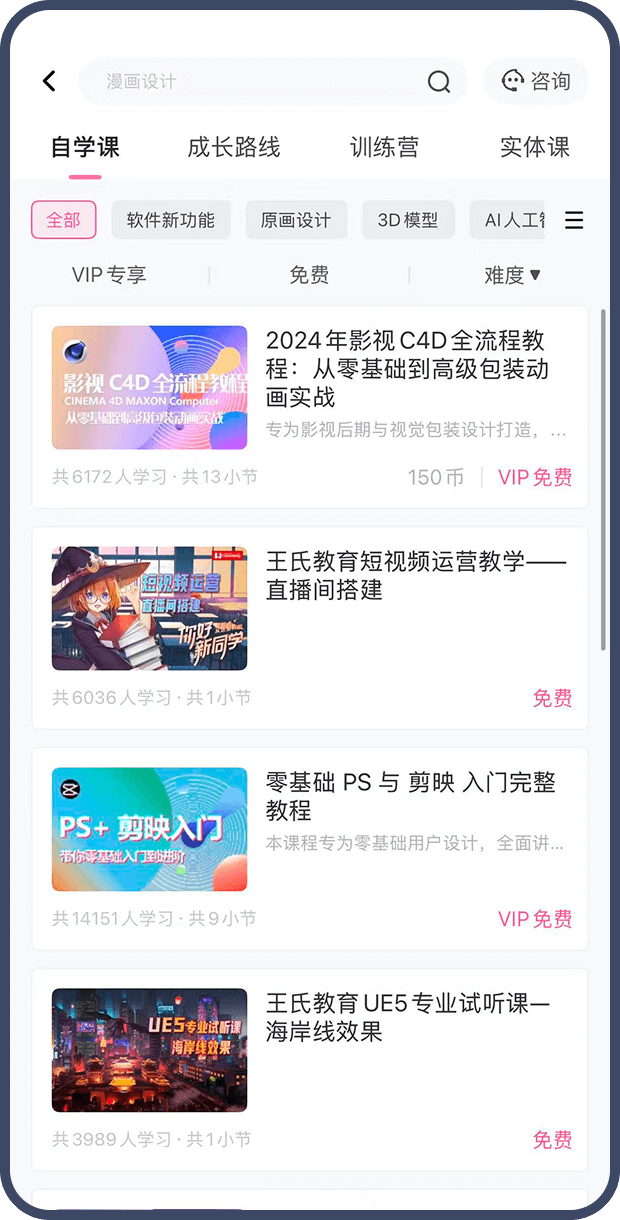Filter by 软件新功能 chip
Image resolution: width=620 pixels, height=1220 pixels.
tap(171, 220)
